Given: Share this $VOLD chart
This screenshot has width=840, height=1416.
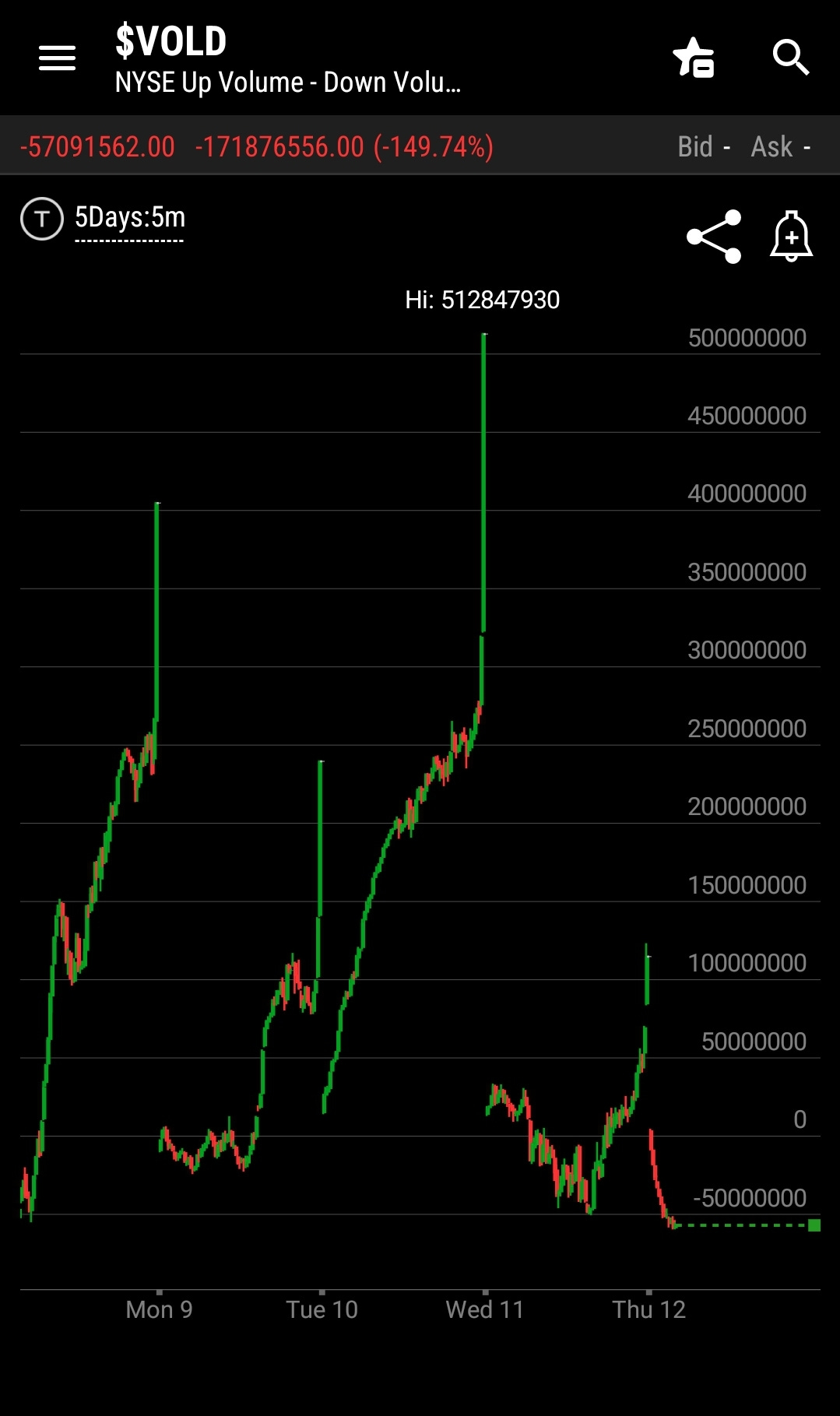Looking at the screenshot, I should [x=714, y=237].
